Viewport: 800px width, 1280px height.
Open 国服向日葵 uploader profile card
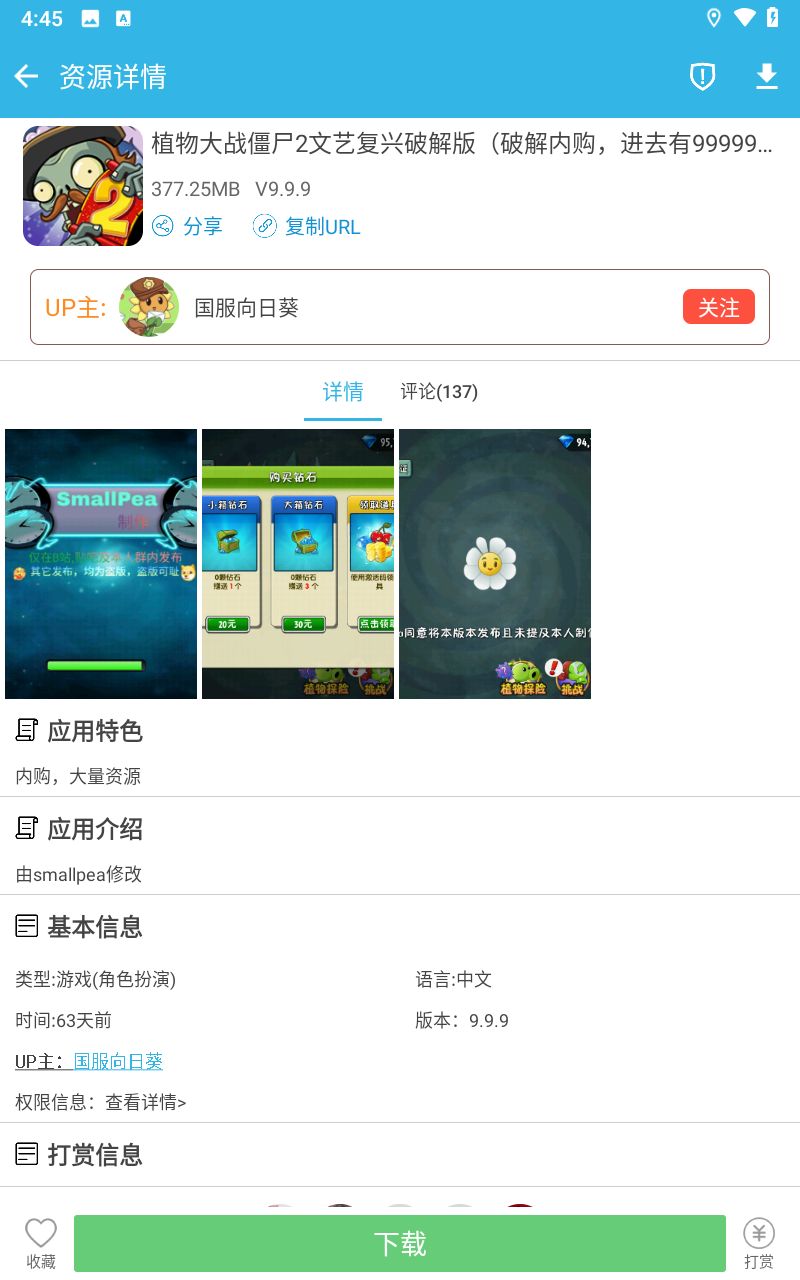pyautogui.click(x=246, y=307)
